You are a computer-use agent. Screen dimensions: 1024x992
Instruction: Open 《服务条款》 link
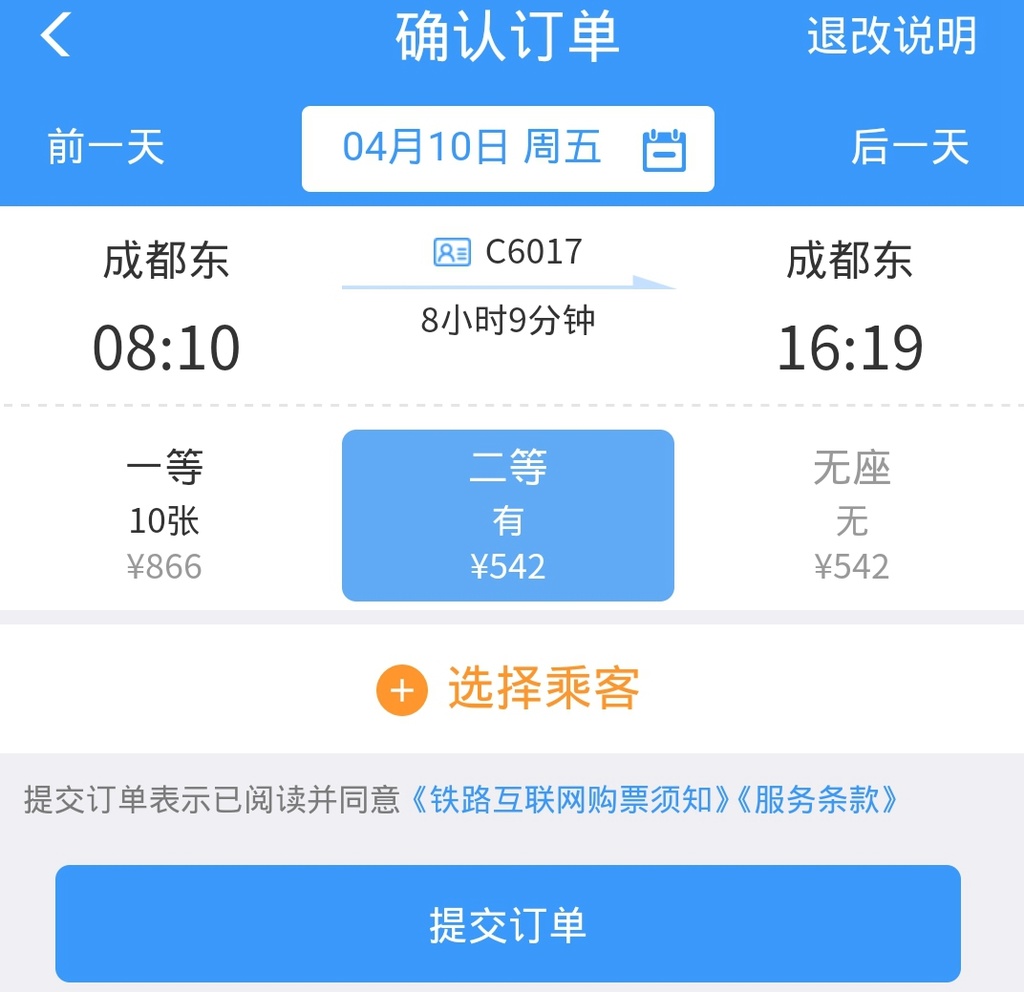coord(817,800)
